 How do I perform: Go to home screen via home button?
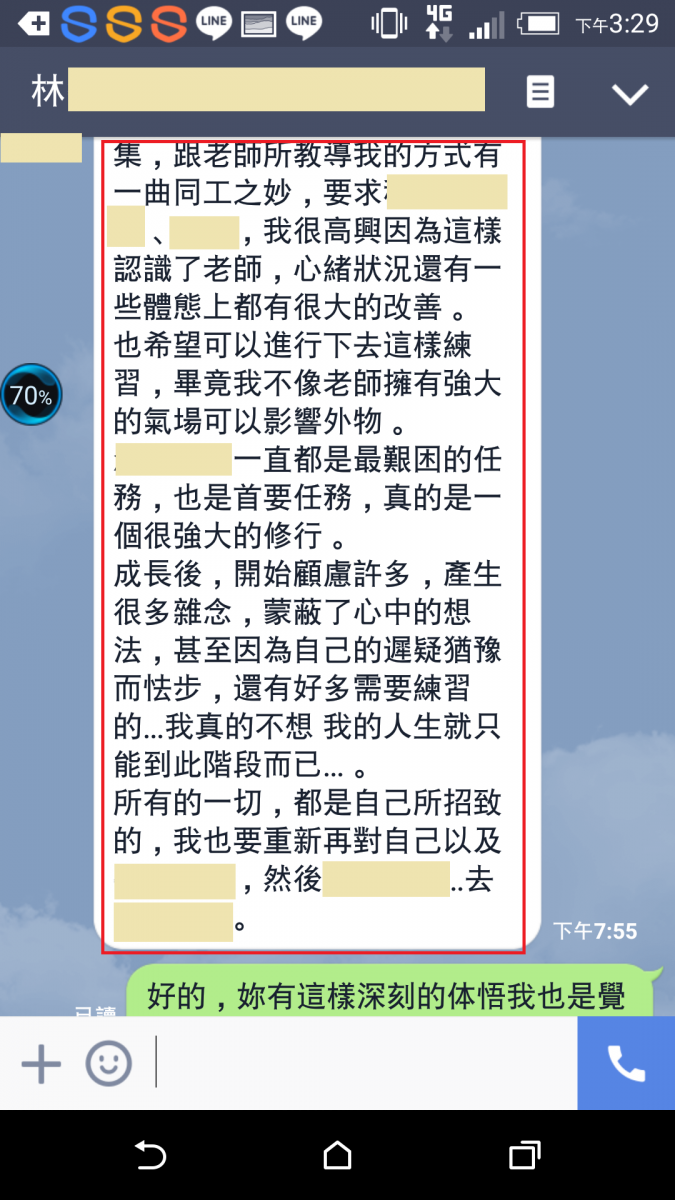337,1156
